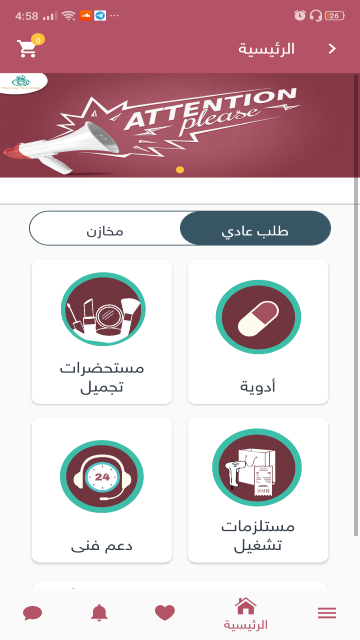Open the مستحضرات تجميل category card
This screenshot has width=360, height=640.
tap(102, 332)
